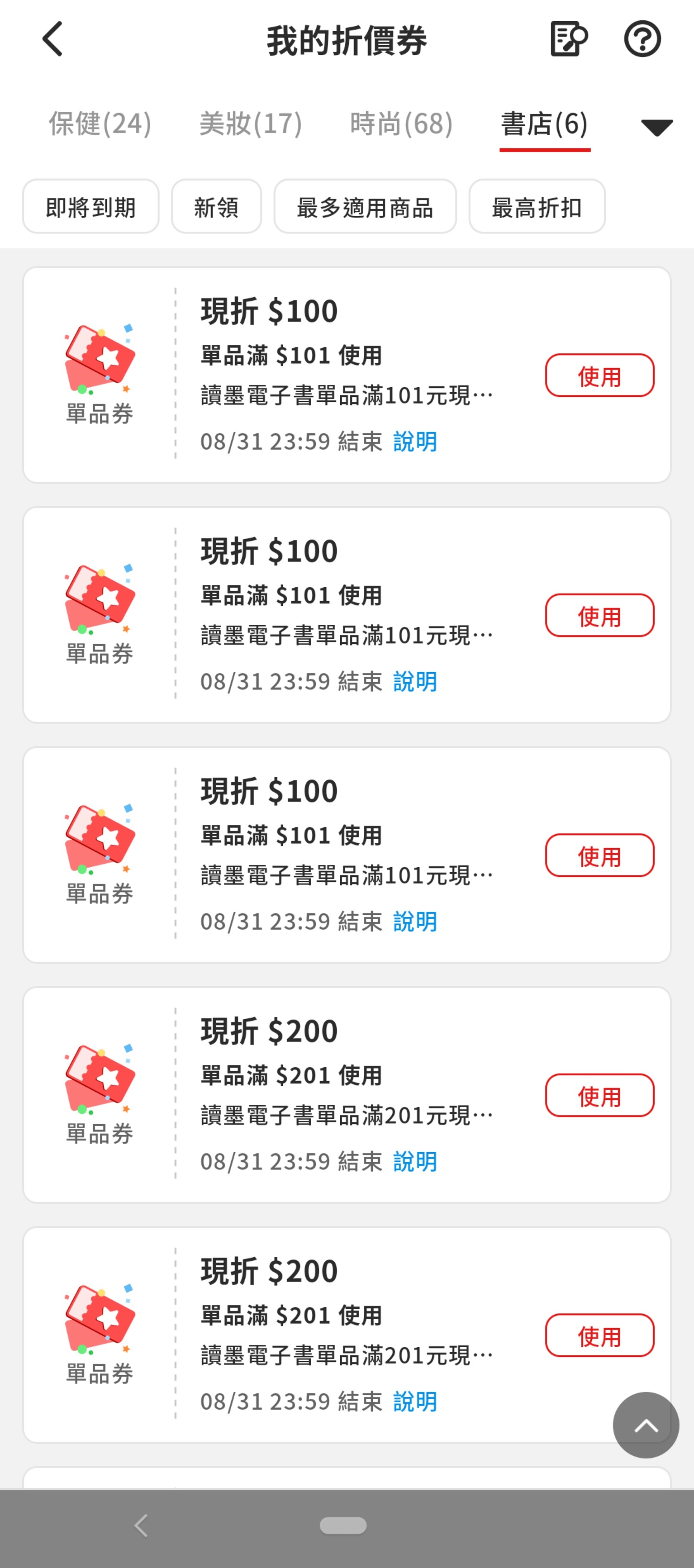Open the help question mark icon

(x=642, y=39)
